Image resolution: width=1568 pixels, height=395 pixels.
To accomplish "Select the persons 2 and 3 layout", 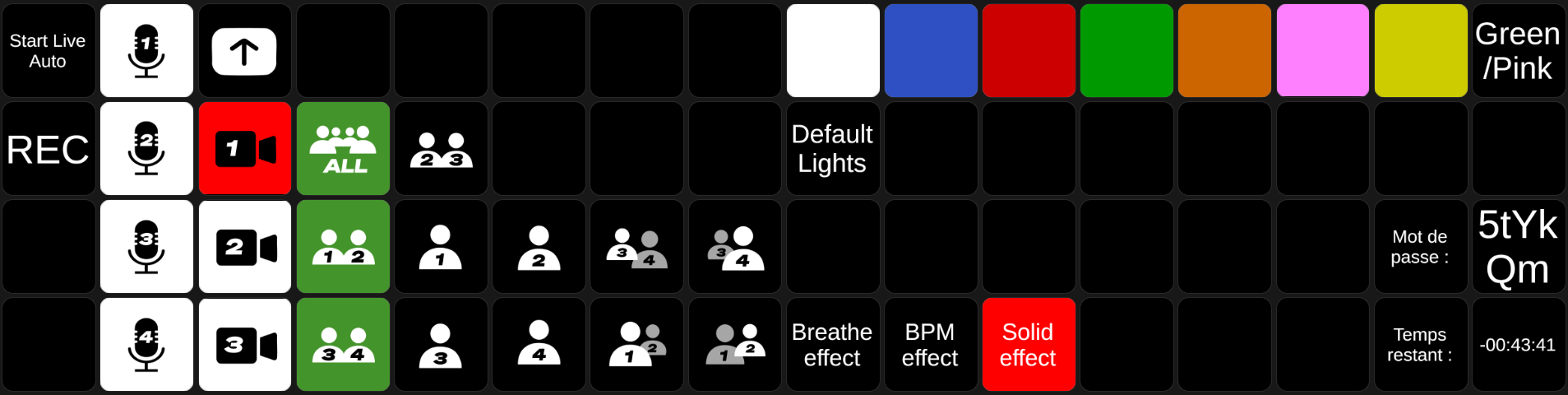I will pos(441,149).
